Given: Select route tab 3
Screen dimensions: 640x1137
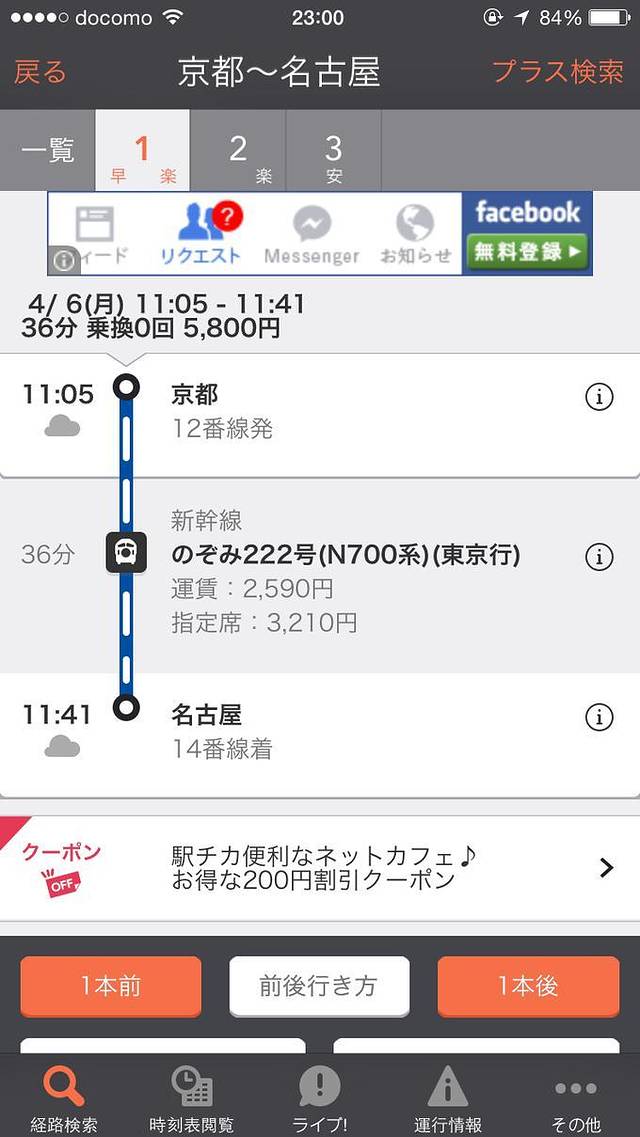Looking at the screenshot, I should pyautogui.click(x=333, y=150).
